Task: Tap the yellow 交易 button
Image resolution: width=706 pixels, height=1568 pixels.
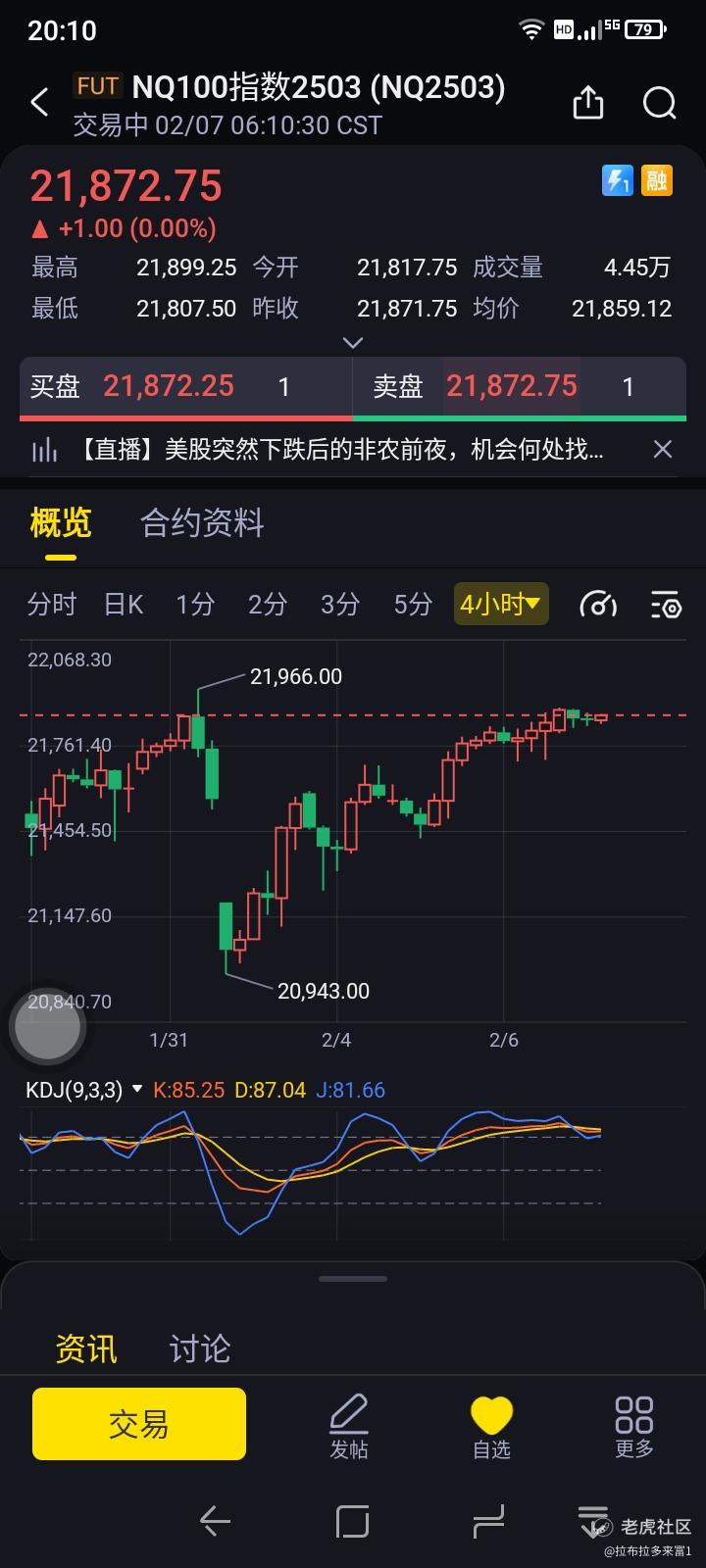Action: (x=139, y=1424)
